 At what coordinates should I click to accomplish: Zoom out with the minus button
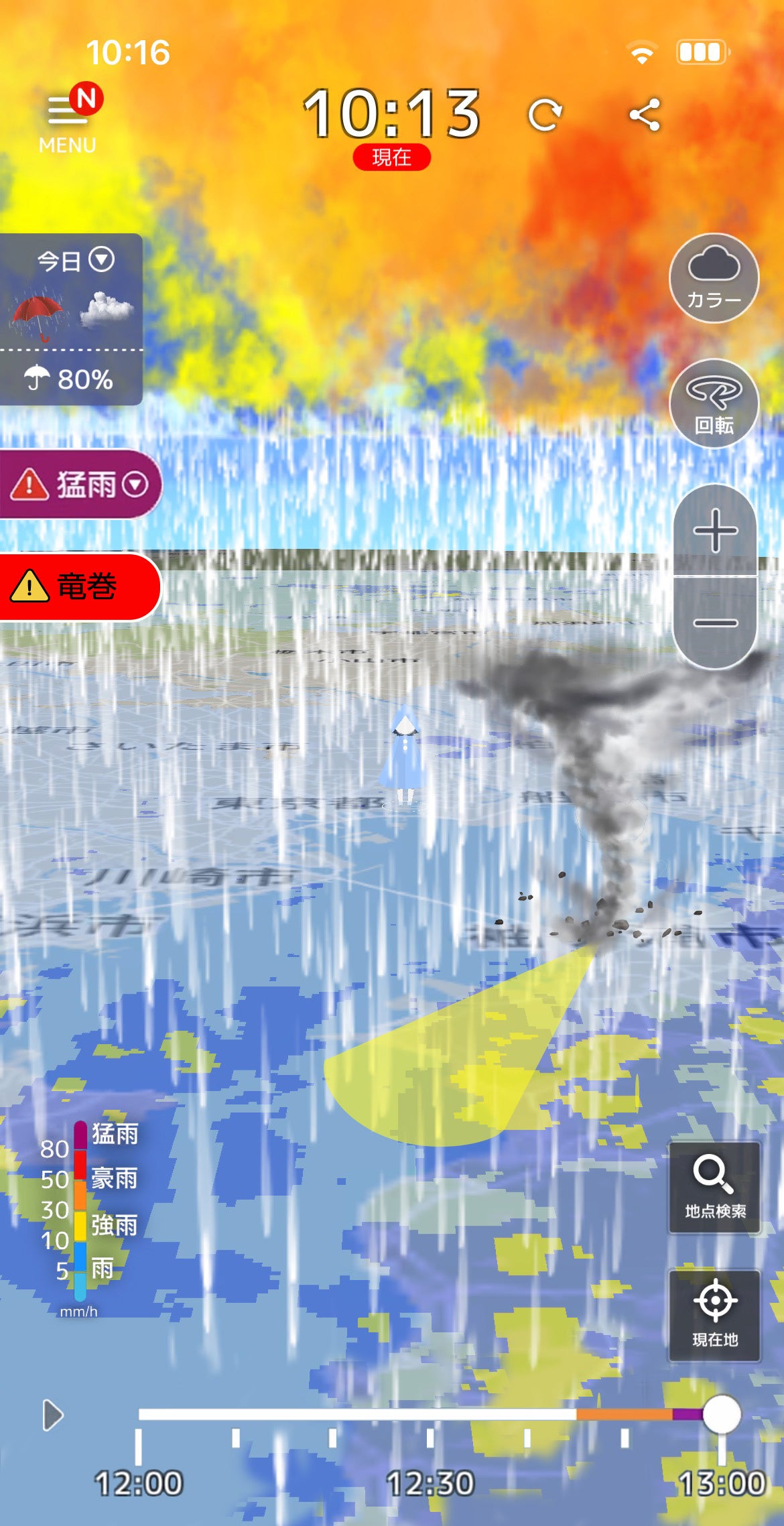pyautogui.click(x=715, y=623)
